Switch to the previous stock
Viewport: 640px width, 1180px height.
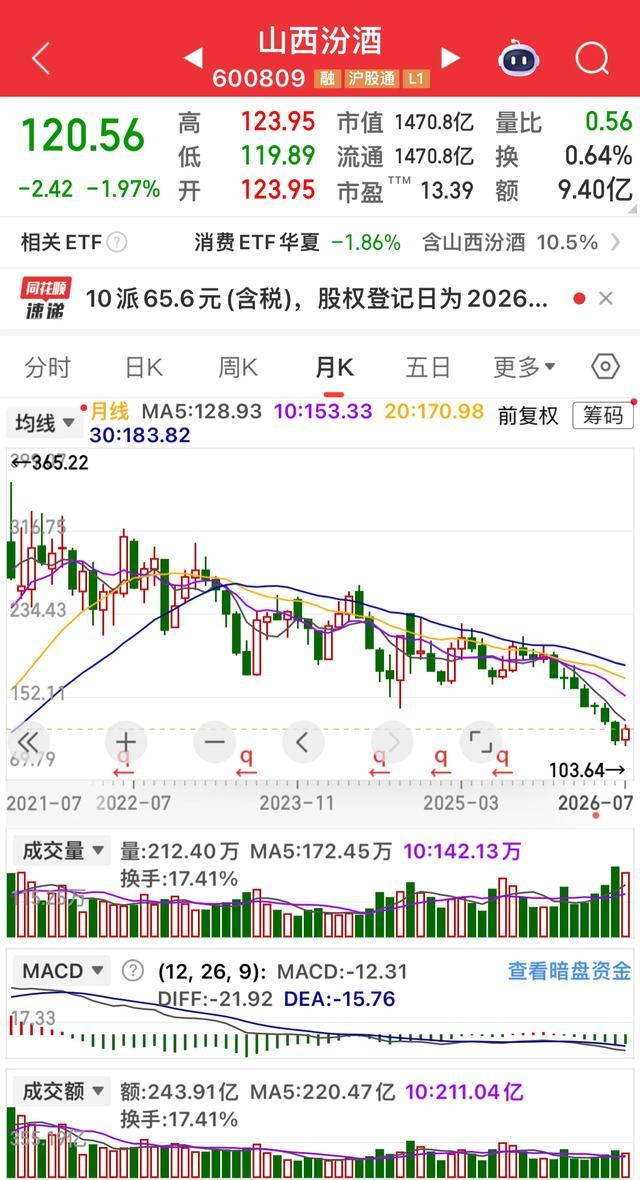tap(193, 57)
